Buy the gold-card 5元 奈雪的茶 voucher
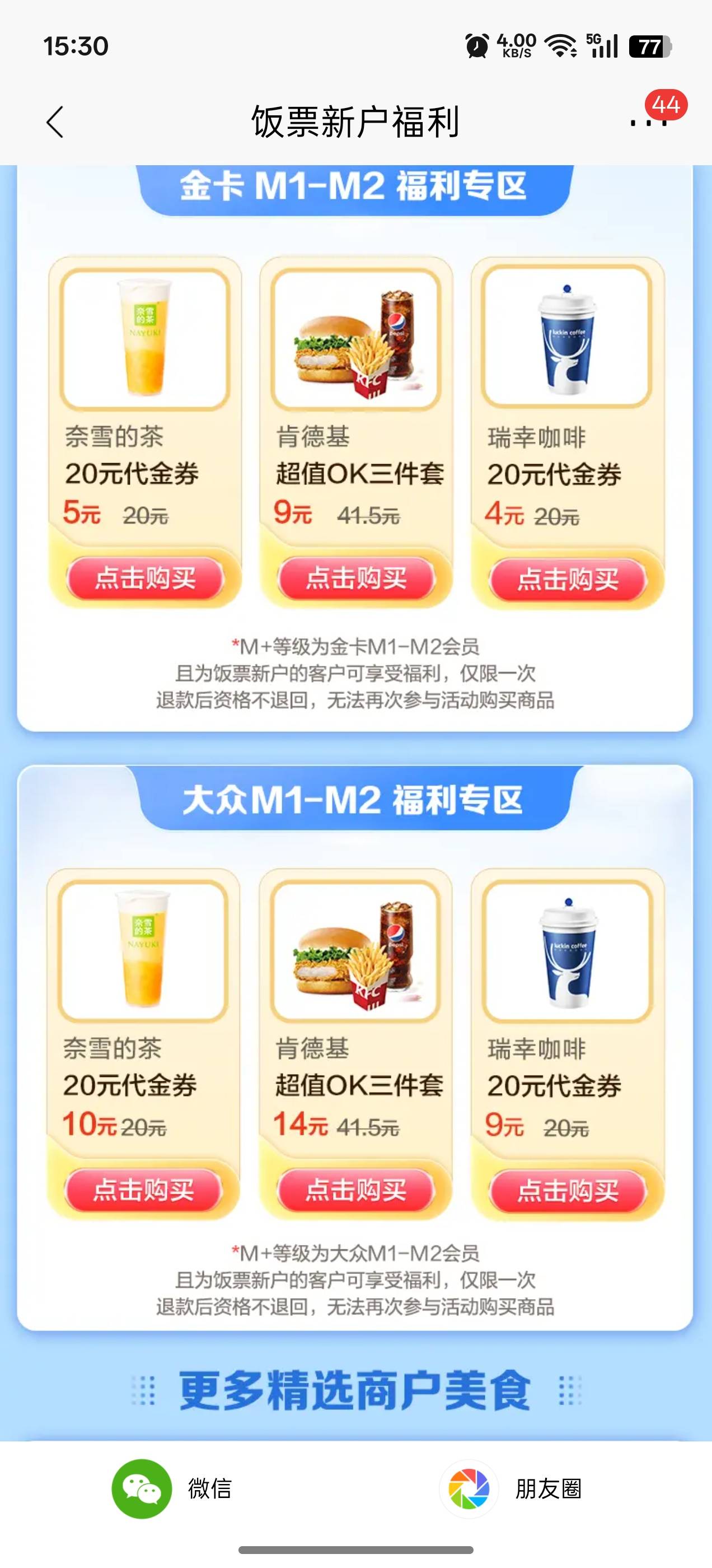 click(146, 578)
